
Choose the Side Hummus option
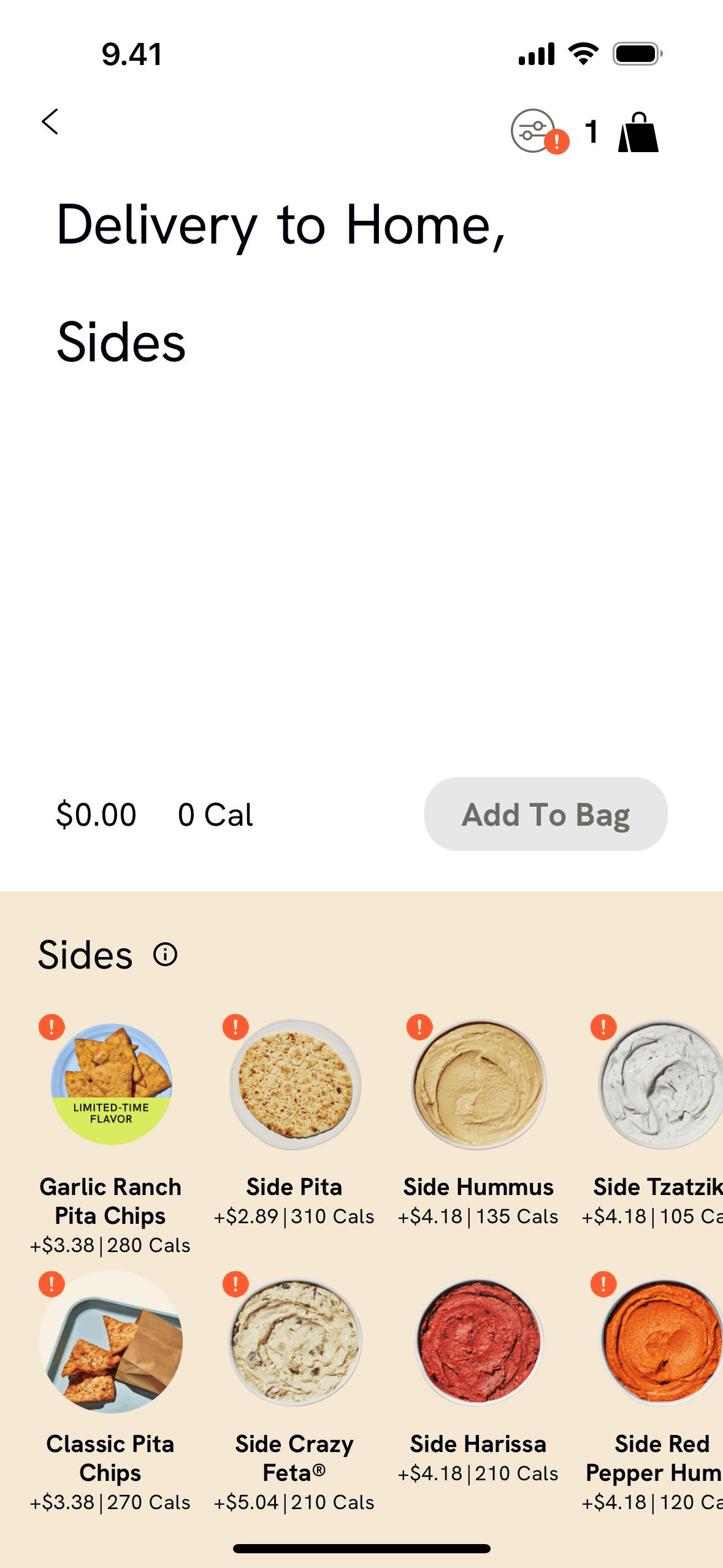479,1084
